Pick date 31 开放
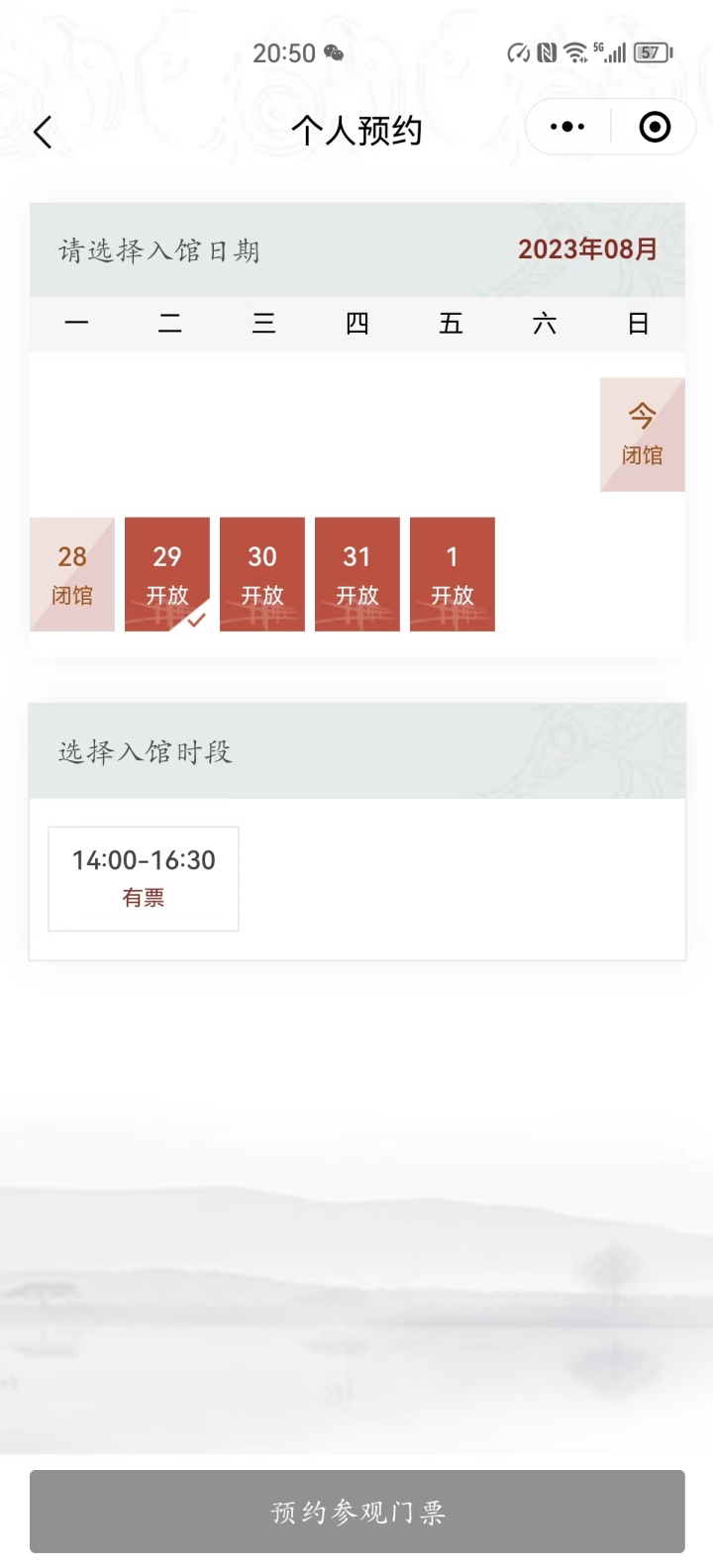Image resolution: width=713 pixels, height=1568 pixels. pos(357,574)
